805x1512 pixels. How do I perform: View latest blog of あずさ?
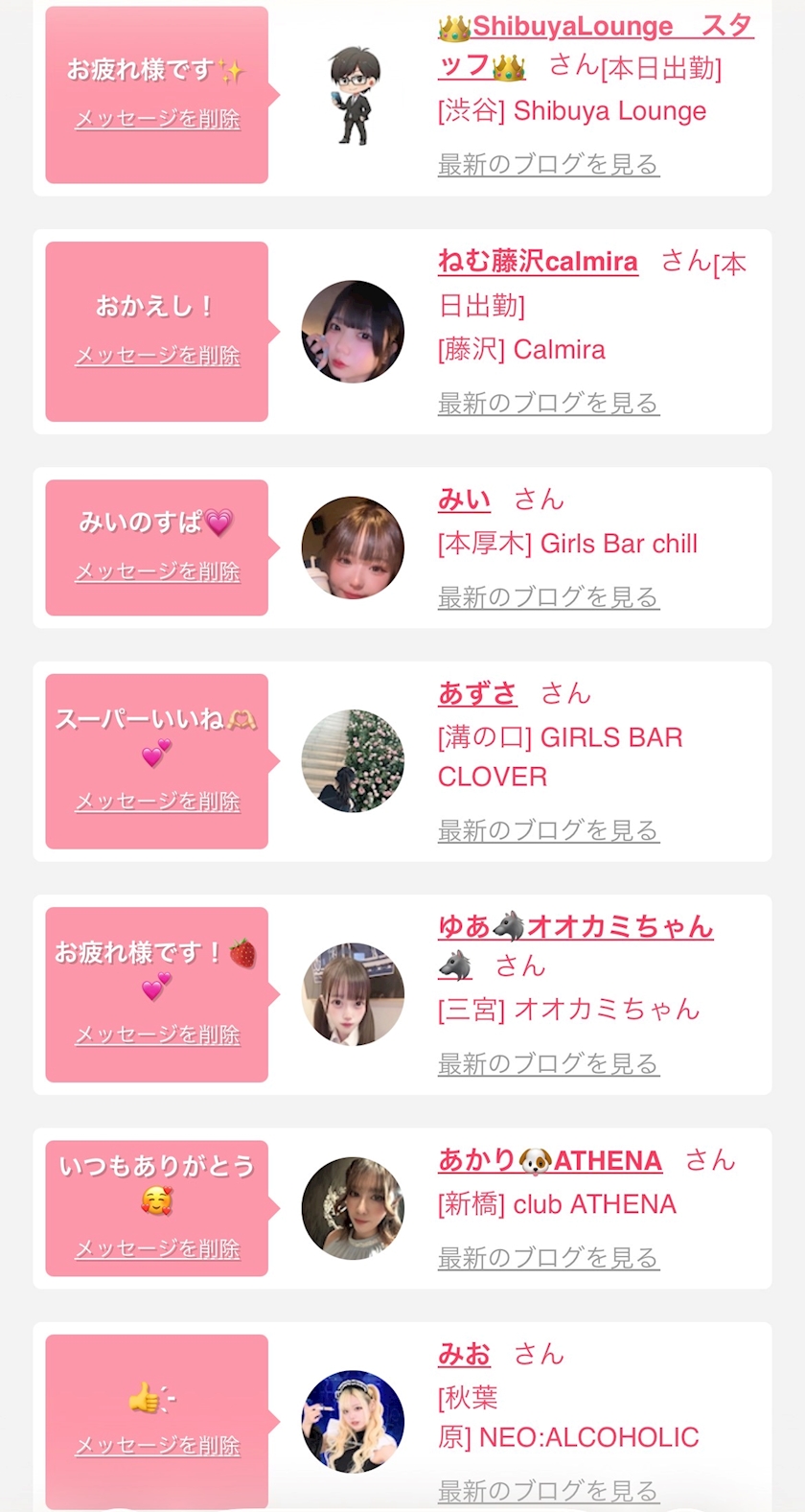click(547, 830)
